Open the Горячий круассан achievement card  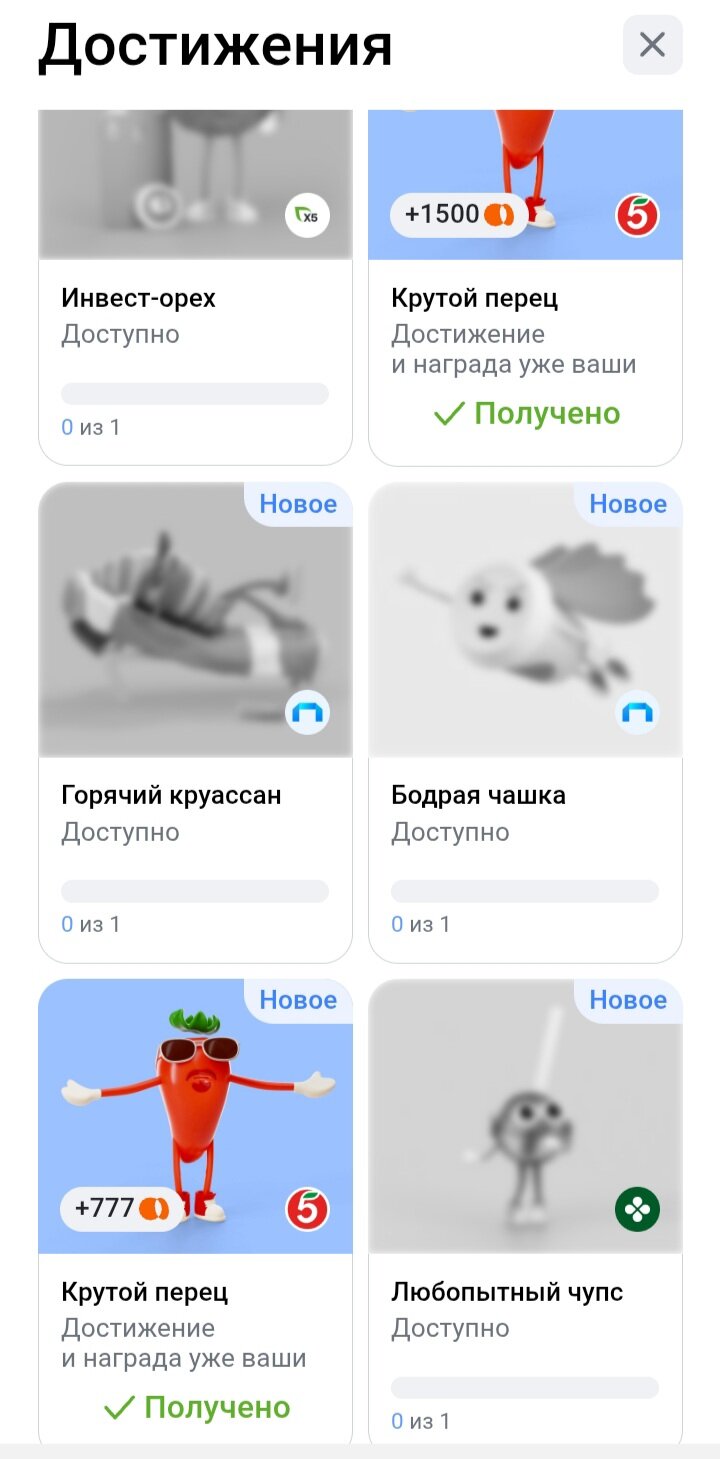tap(195, 722)
